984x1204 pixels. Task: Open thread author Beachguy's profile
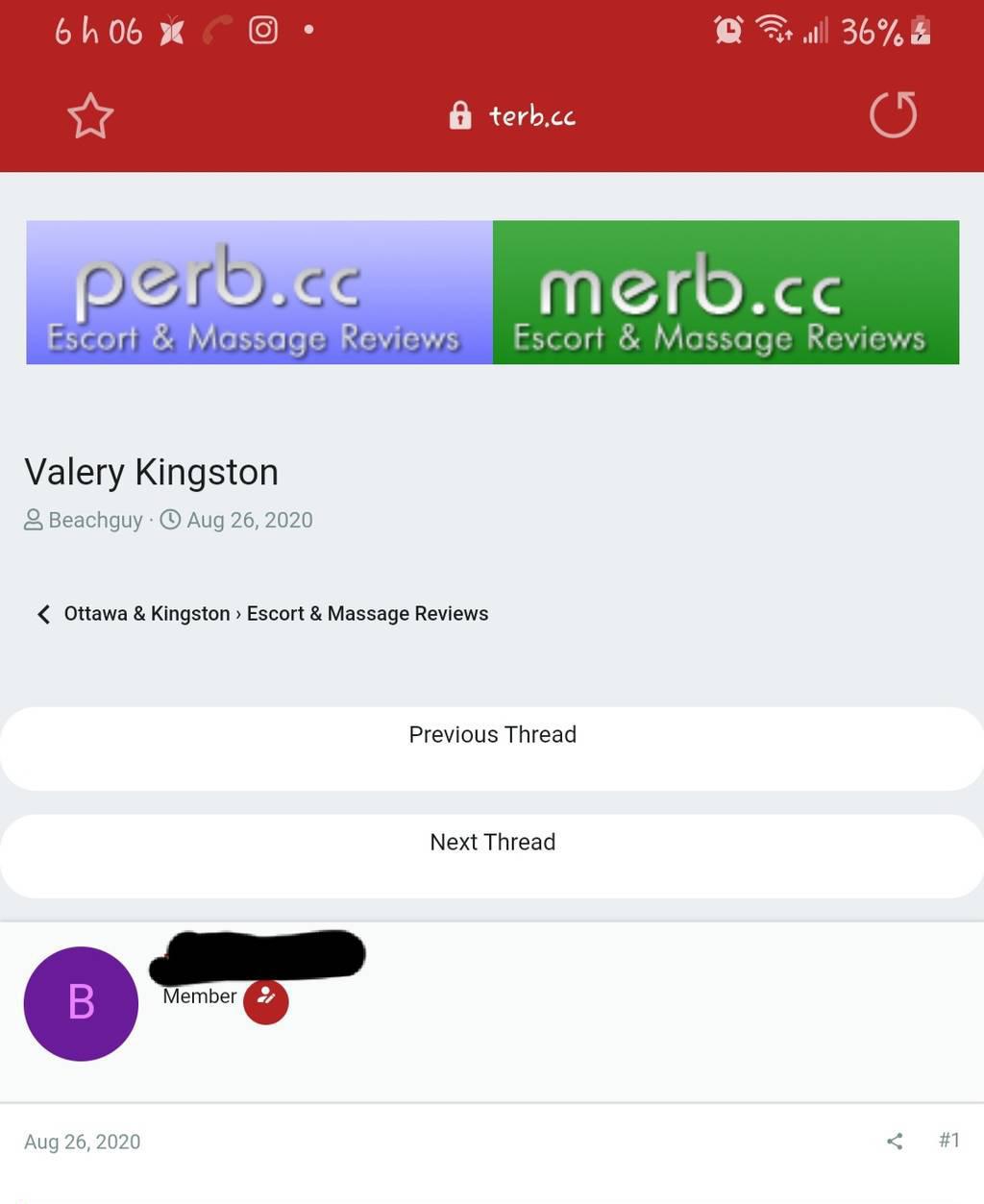tap(95, 520)
